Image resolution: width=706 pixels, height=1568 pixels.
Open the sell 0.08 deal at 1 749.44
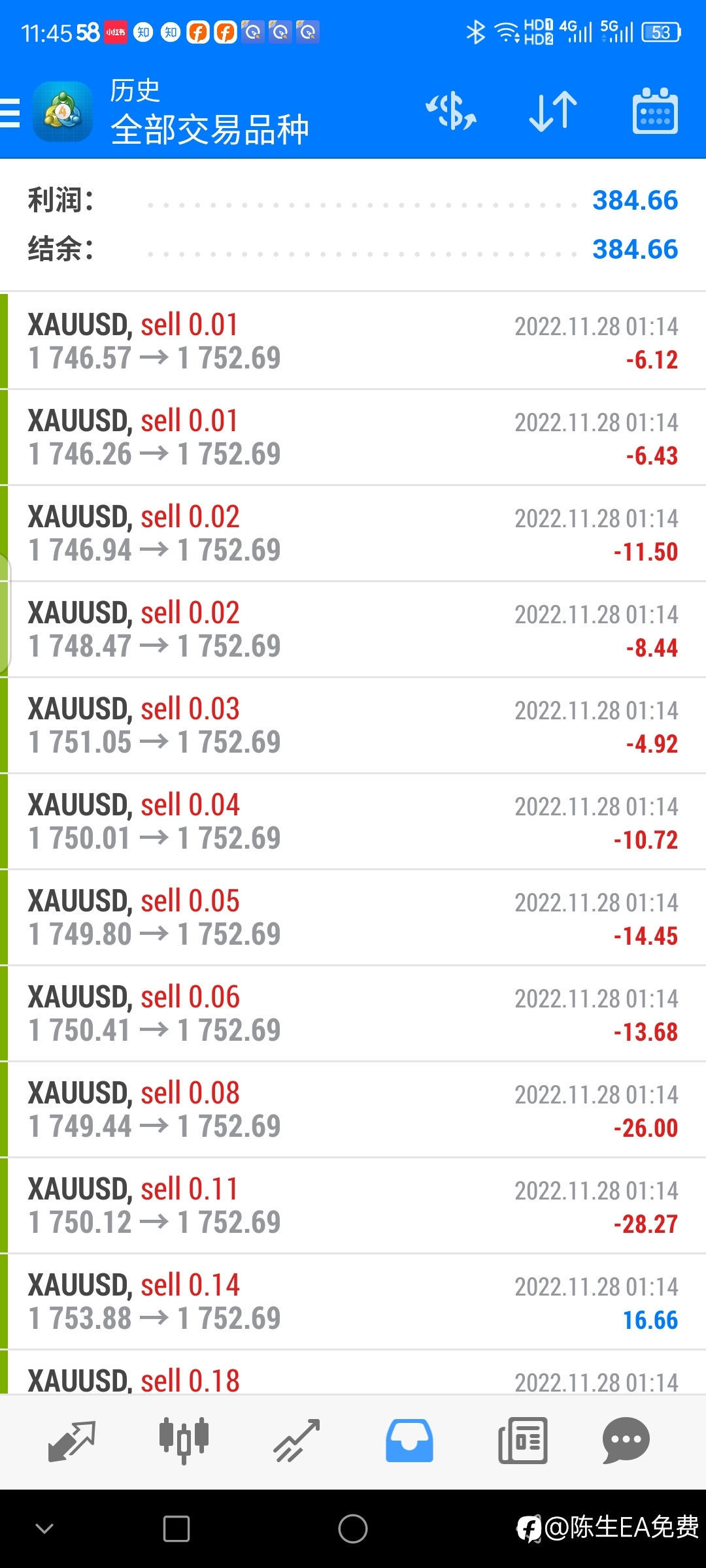(x=353, y=1109)
